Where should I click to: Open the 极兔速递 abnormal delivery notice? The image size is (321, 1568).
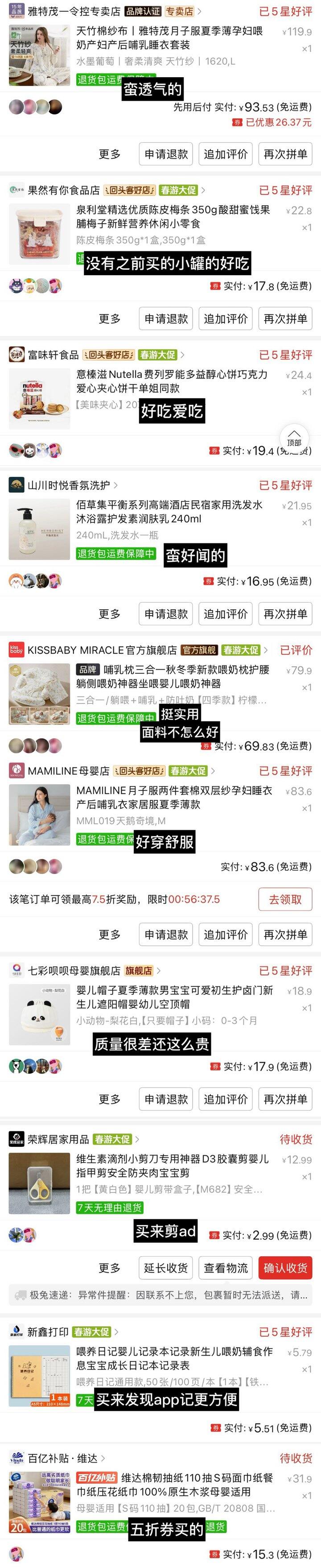click(x=160, y=1295)
